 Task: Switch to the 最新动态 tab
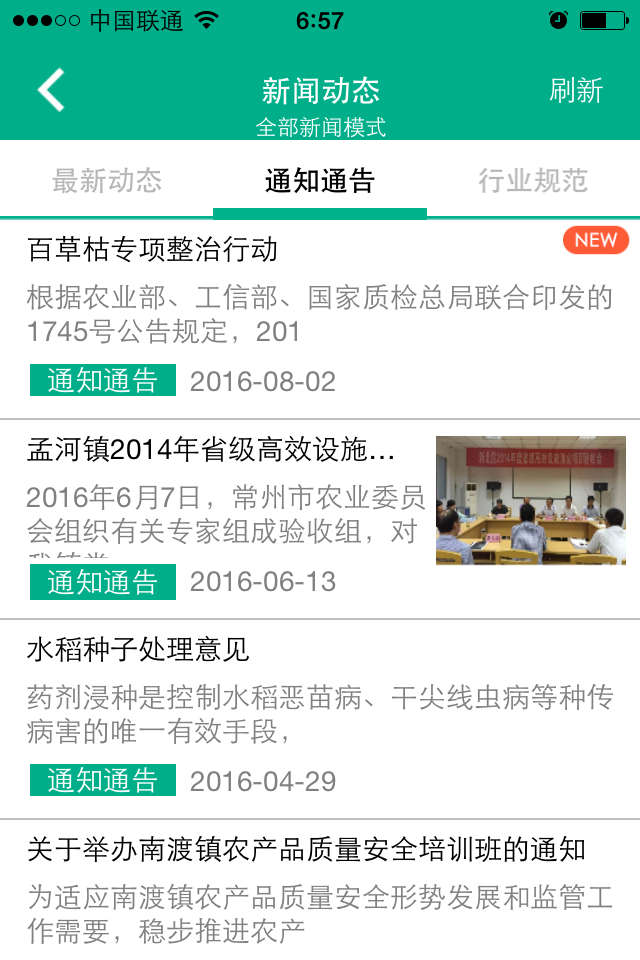pos(107,181)
